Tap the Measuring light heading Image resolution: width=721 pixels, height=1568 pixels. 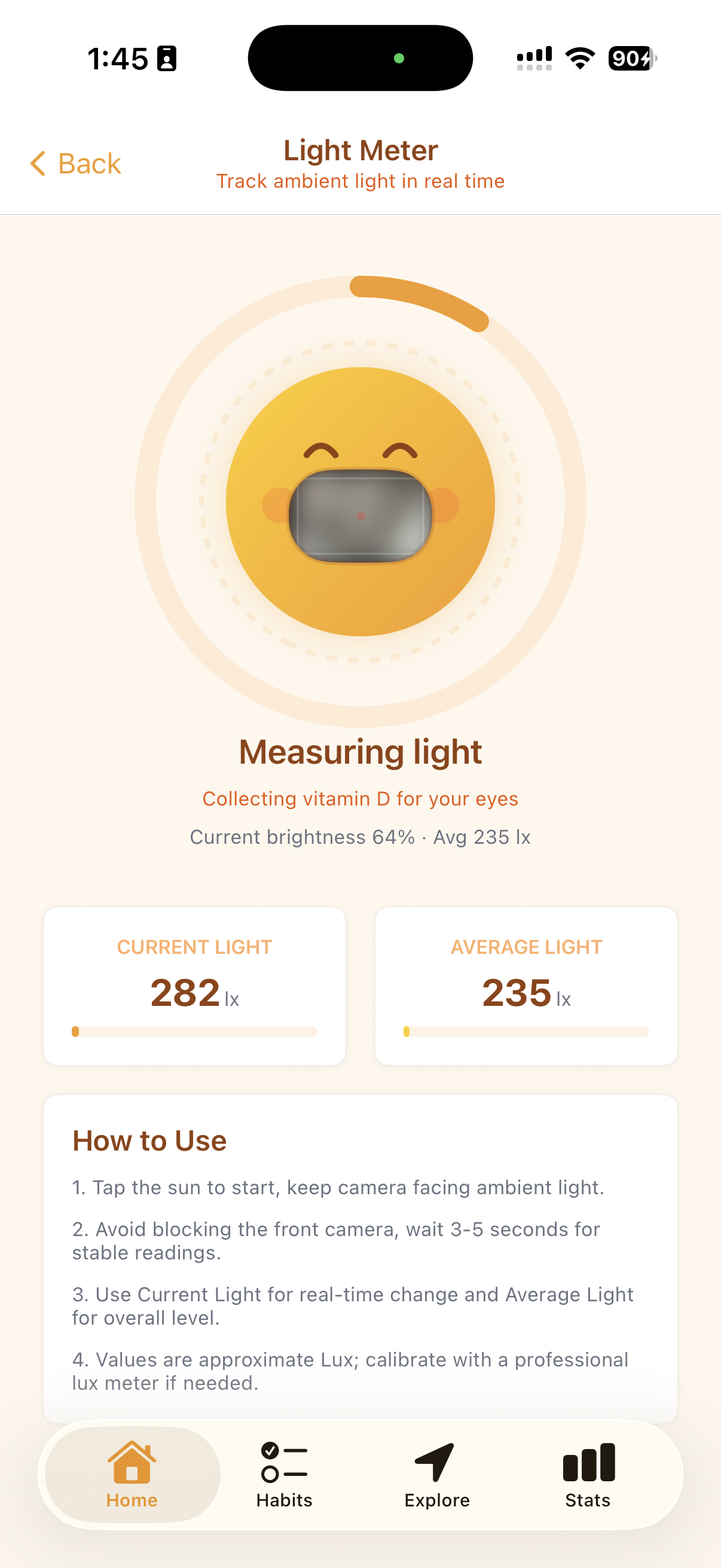361,751
